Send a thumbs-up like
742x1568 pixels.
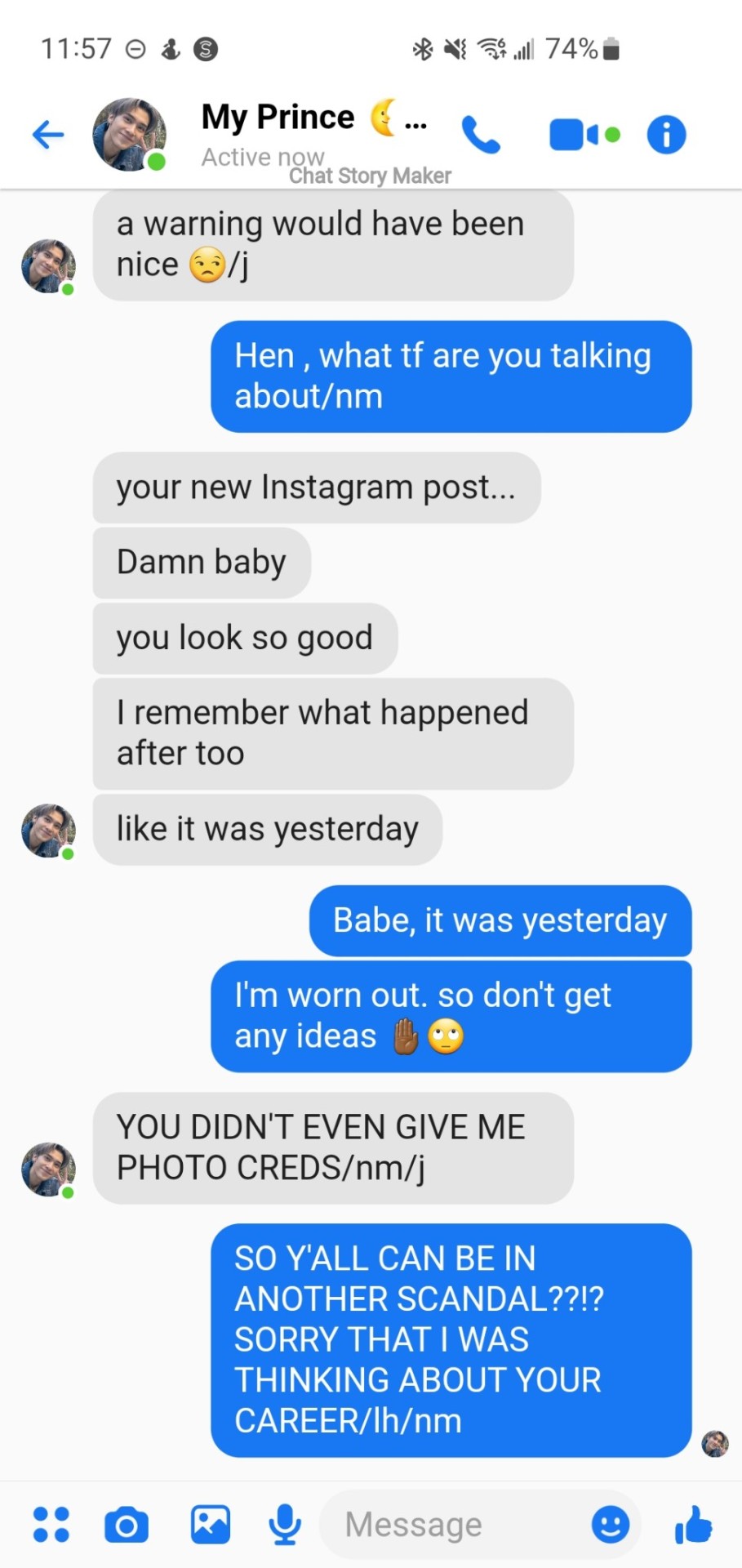click(693, 1524)
